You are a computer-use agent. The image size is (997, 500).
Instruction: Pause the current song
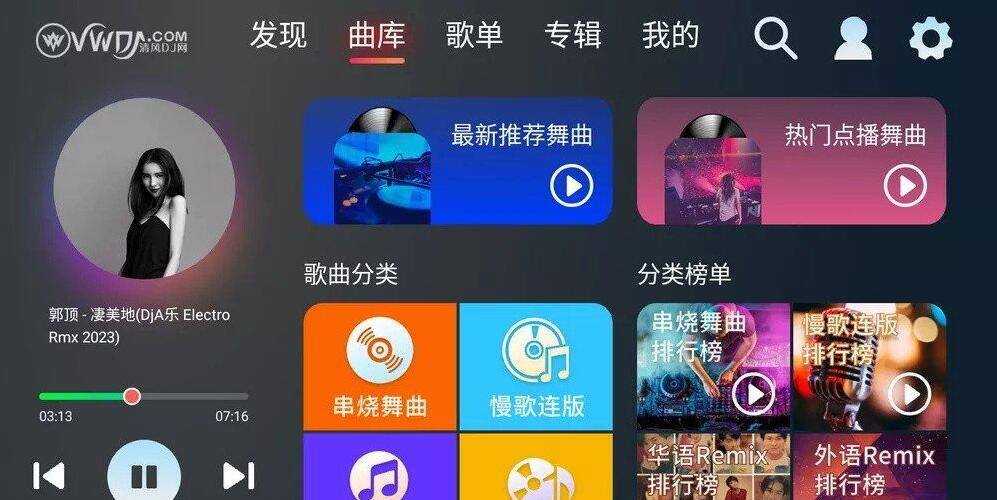[x=144, y=476]
